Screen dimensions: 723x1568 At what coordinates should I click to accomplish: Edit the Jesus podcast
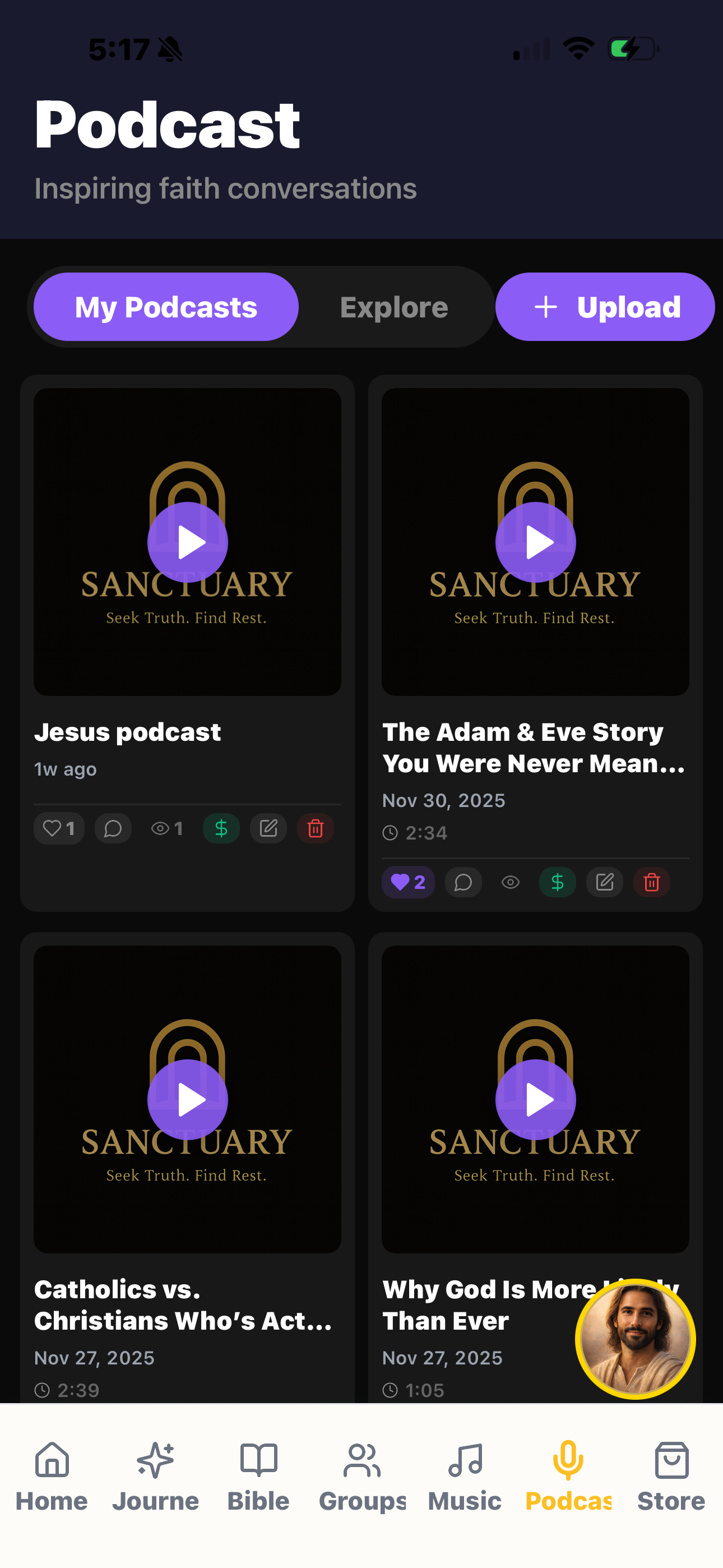(268, 828)
